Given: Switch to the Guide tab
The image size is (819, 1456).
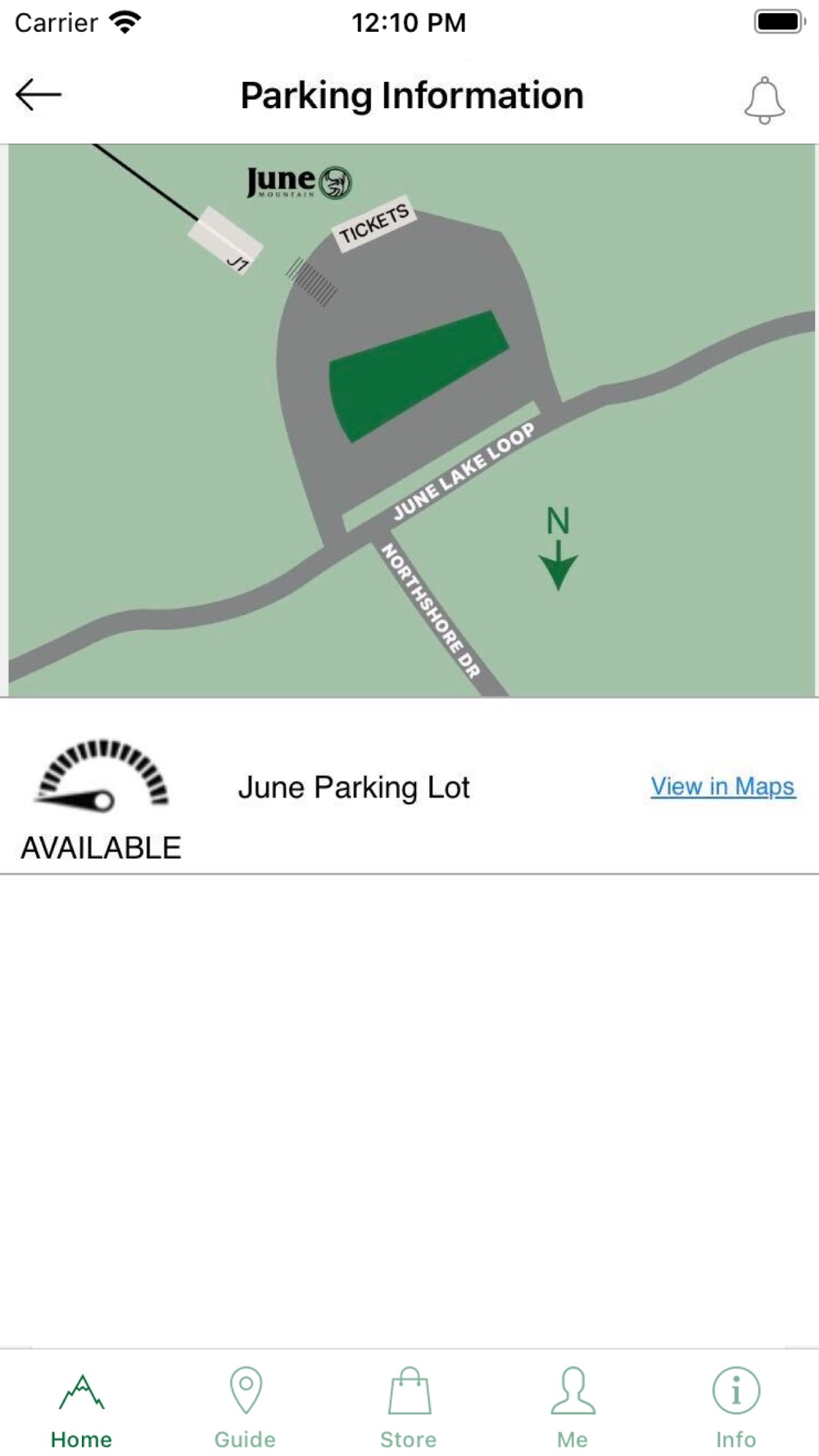Looking at the screenshot, I should 245,1412.
